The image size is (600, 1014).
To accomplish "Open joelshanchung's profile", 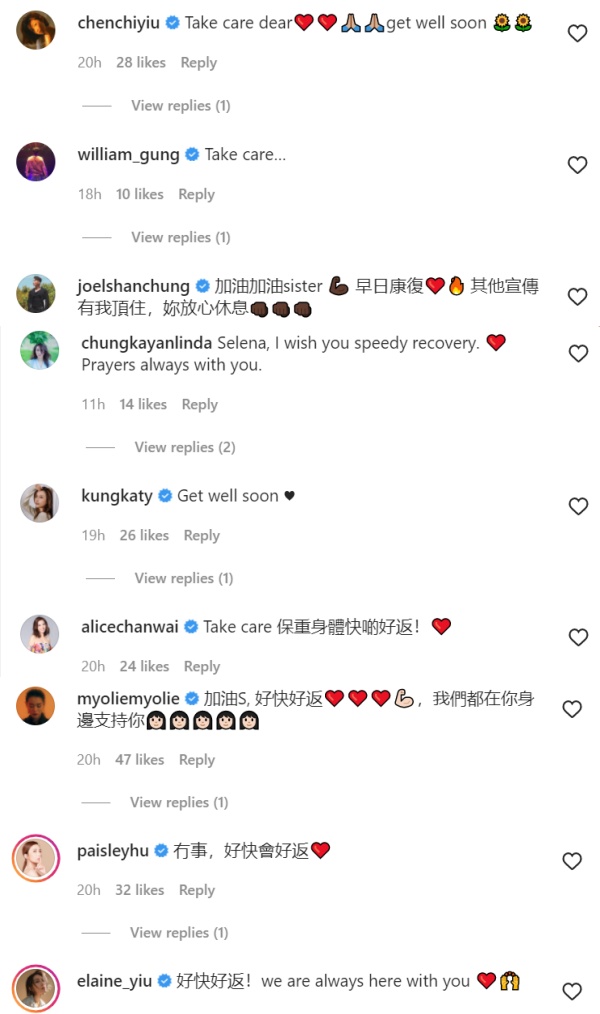I will (134, 286).
